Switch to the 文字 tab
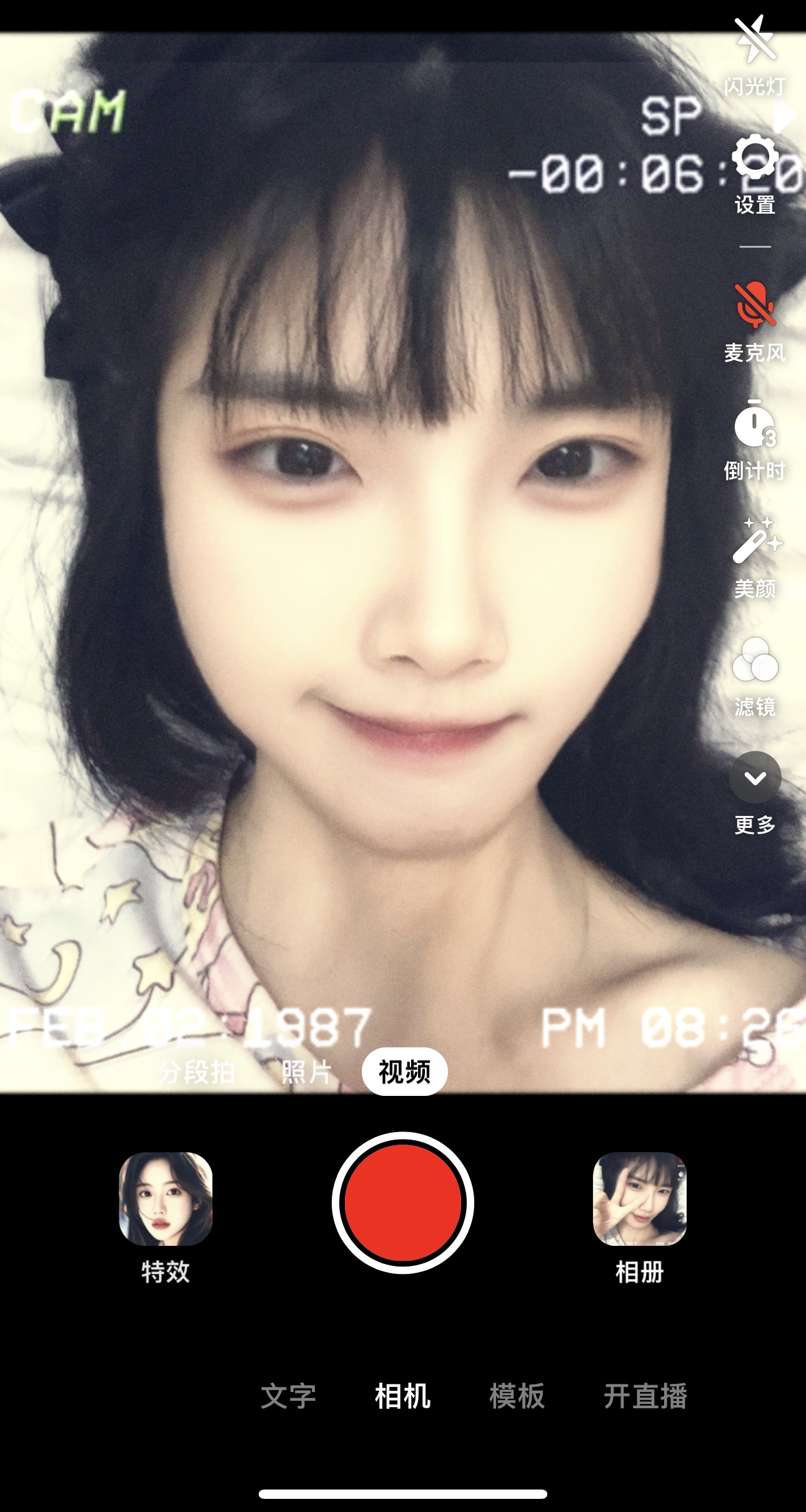Screen dimensions: 806x1512 tap(288, 1396)
